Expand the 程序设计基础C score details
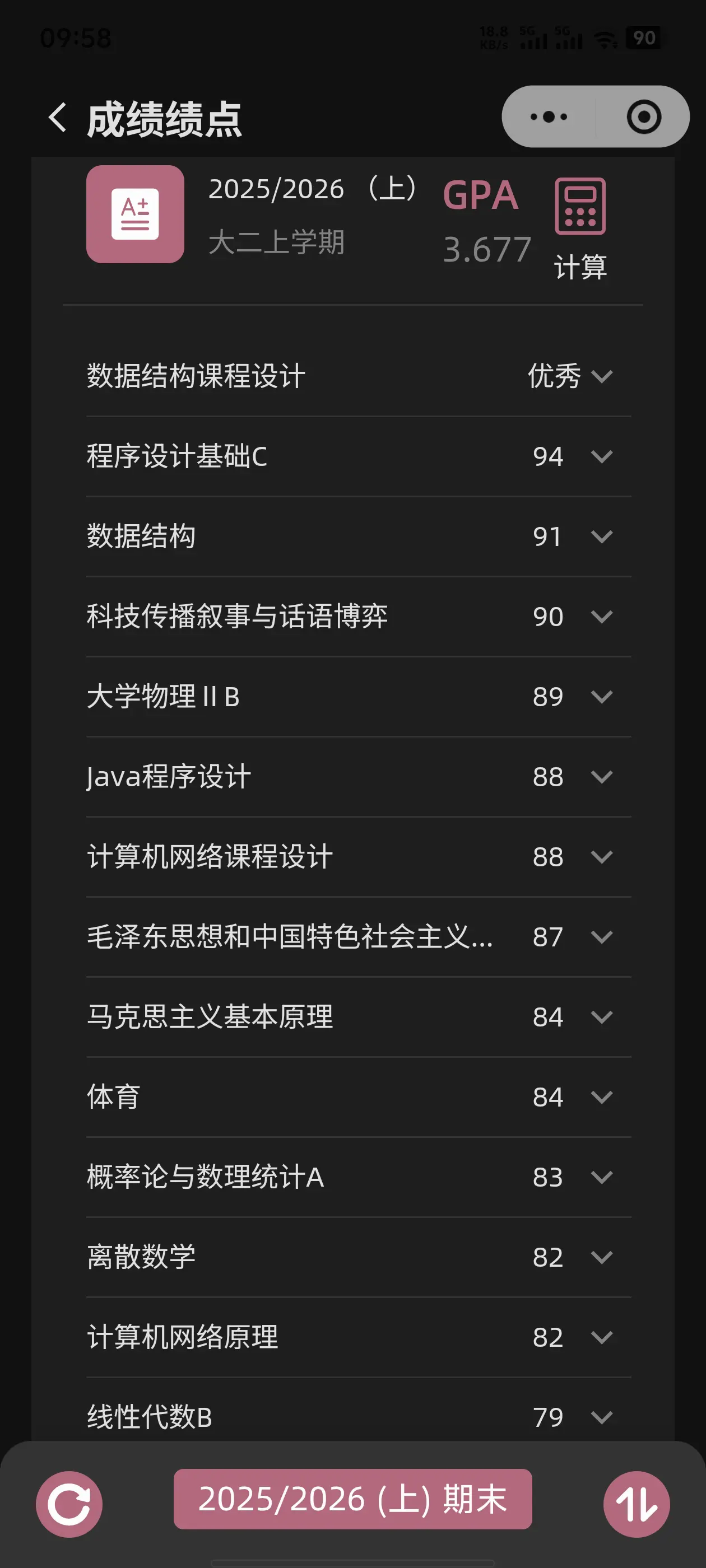706x1568 pixels. point(601,456)
